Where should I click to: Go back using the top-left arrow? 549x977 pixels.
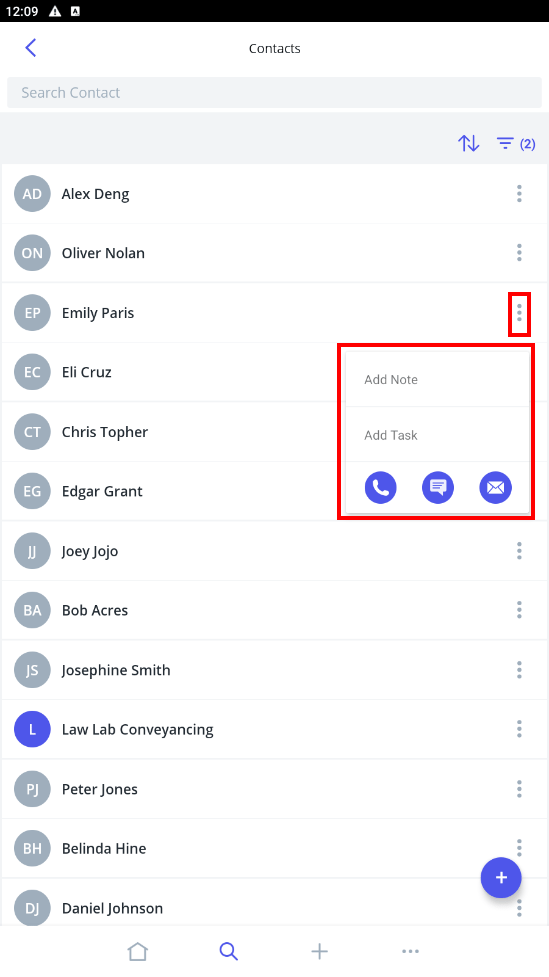31,48
